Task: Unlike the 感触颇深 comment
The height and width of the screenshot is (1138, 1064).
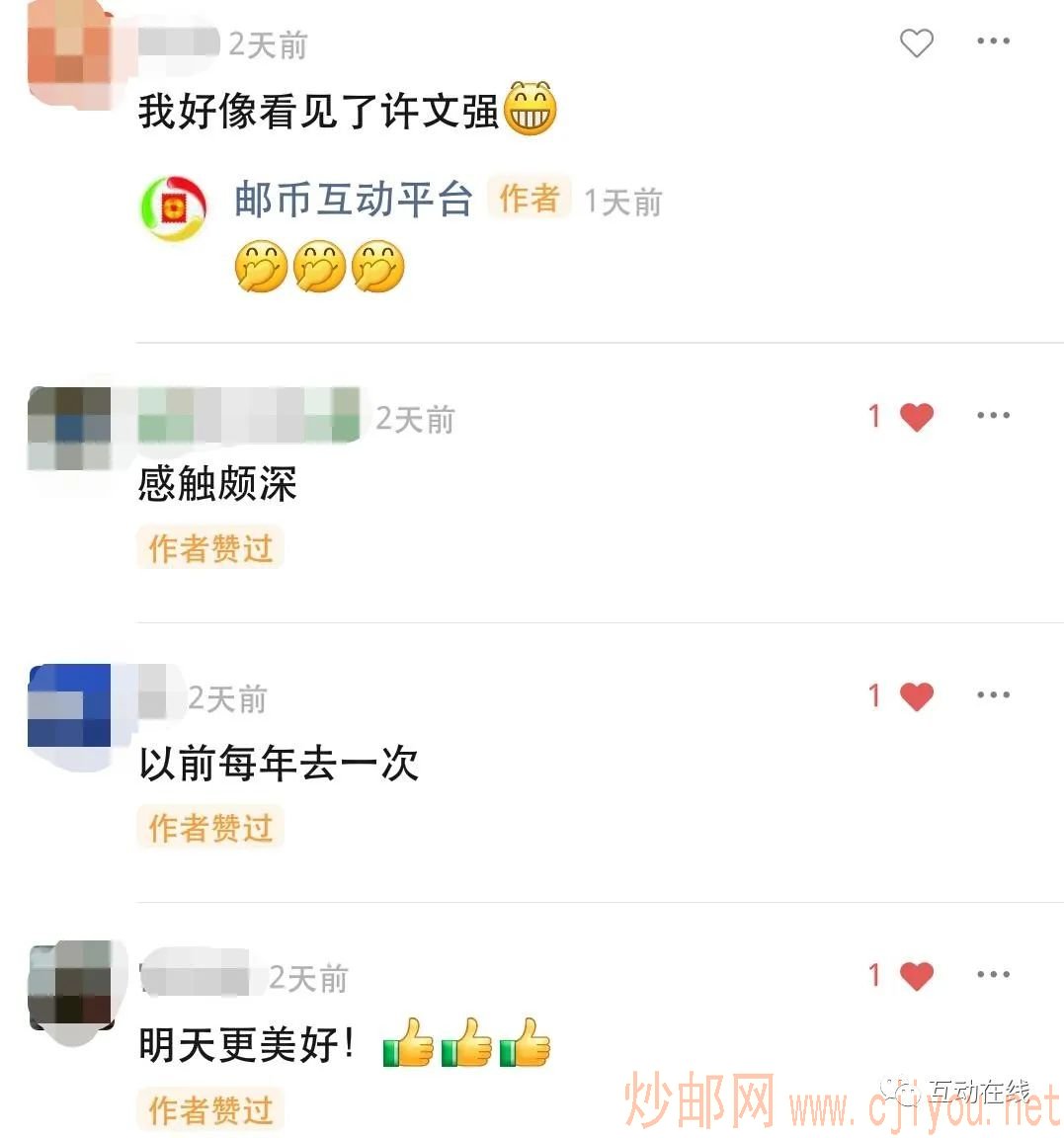Action: point(916,417)
